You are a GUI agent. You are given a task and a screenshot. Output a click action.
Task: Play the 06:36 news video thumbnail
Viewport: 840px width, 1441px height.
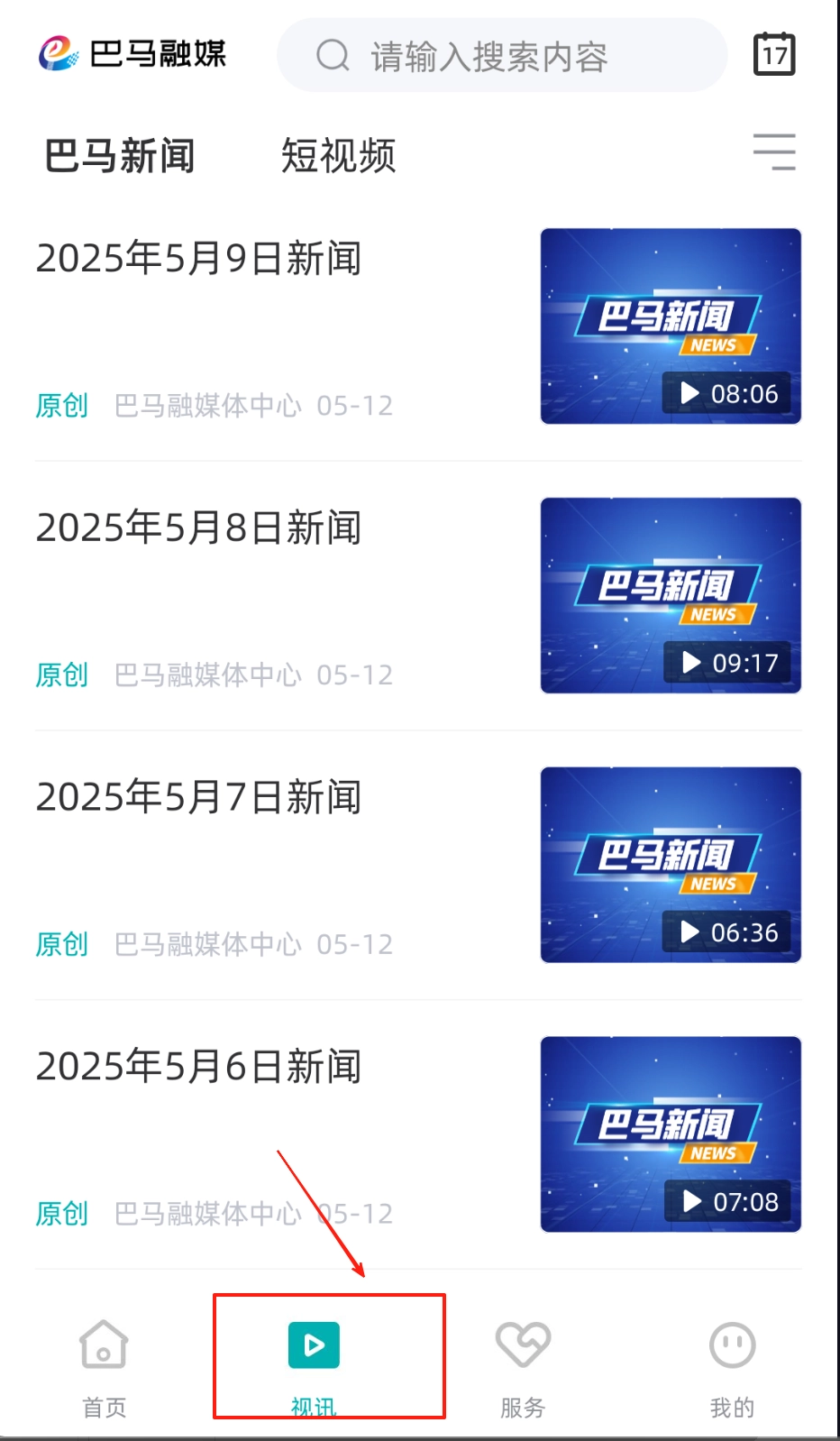pyautogui.click(x=671, y=865)
